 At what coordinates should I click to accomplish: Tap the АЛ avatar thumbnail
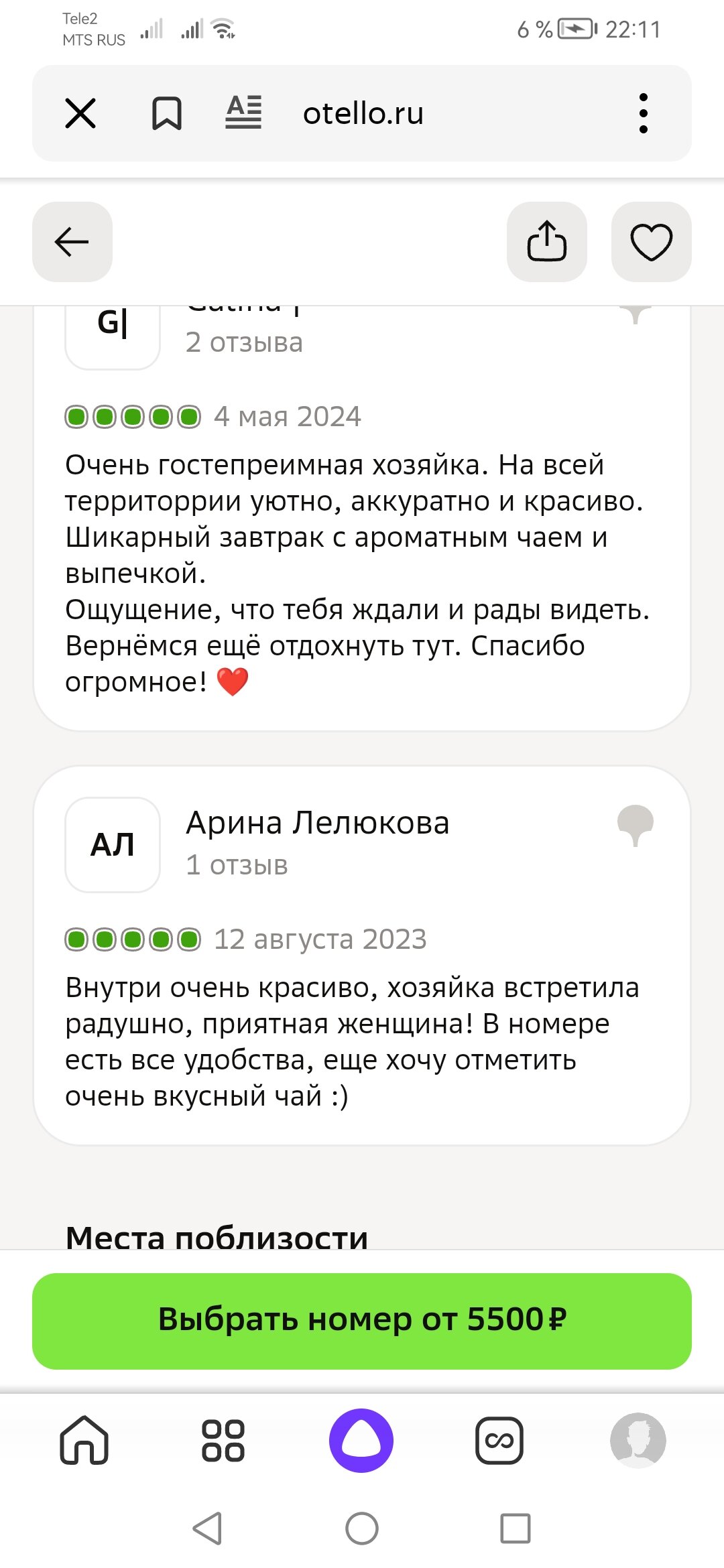click(x=112, y=844)
